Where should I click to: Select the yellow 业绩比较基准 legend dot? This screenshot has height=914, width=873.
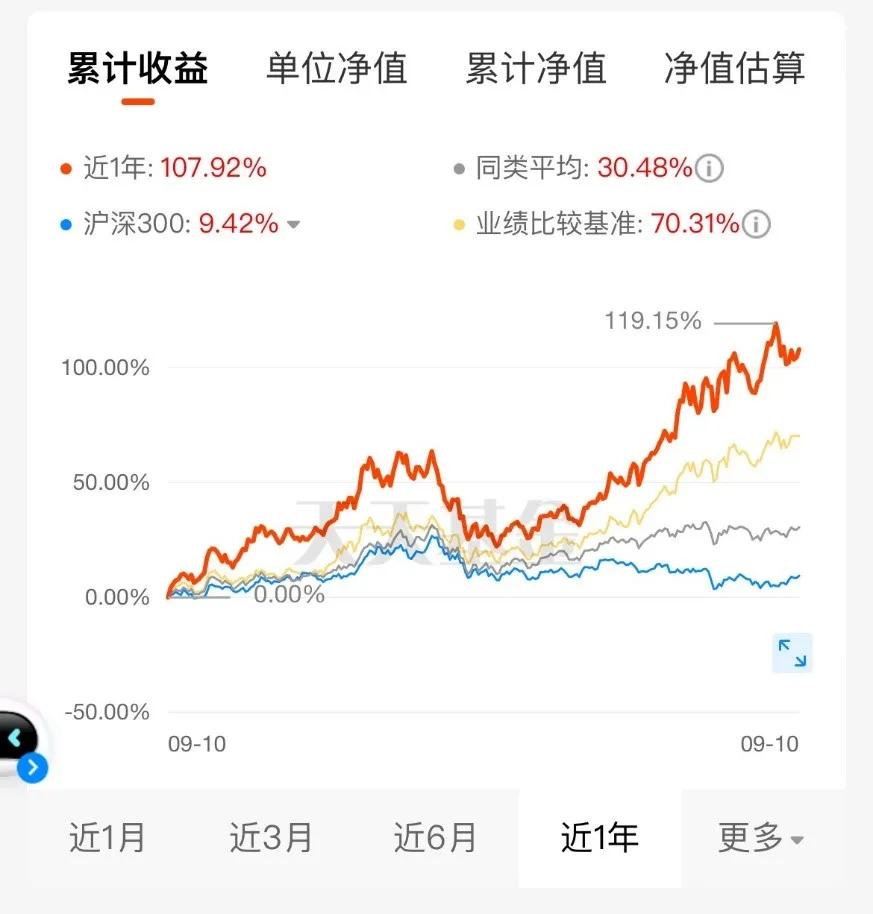[460, 225]
